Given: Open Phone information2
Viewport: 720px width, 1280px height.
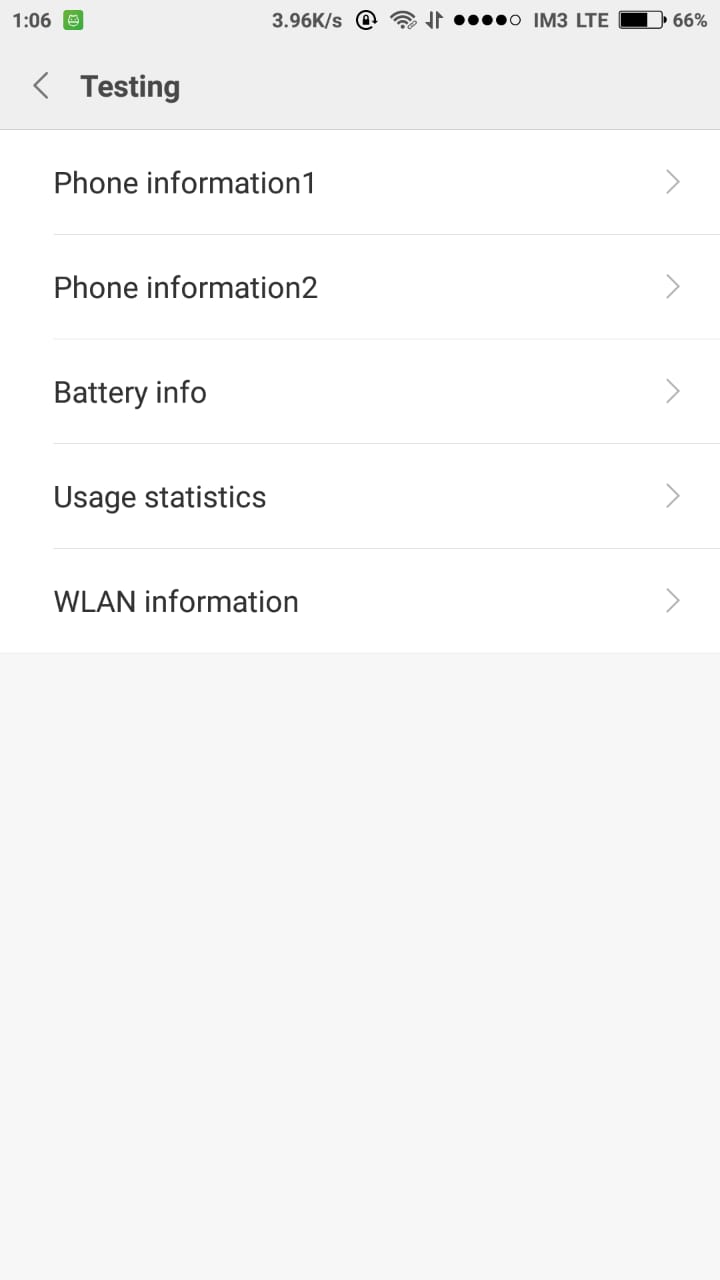Looking at the screenshot, I should click(x=360, y=288).
